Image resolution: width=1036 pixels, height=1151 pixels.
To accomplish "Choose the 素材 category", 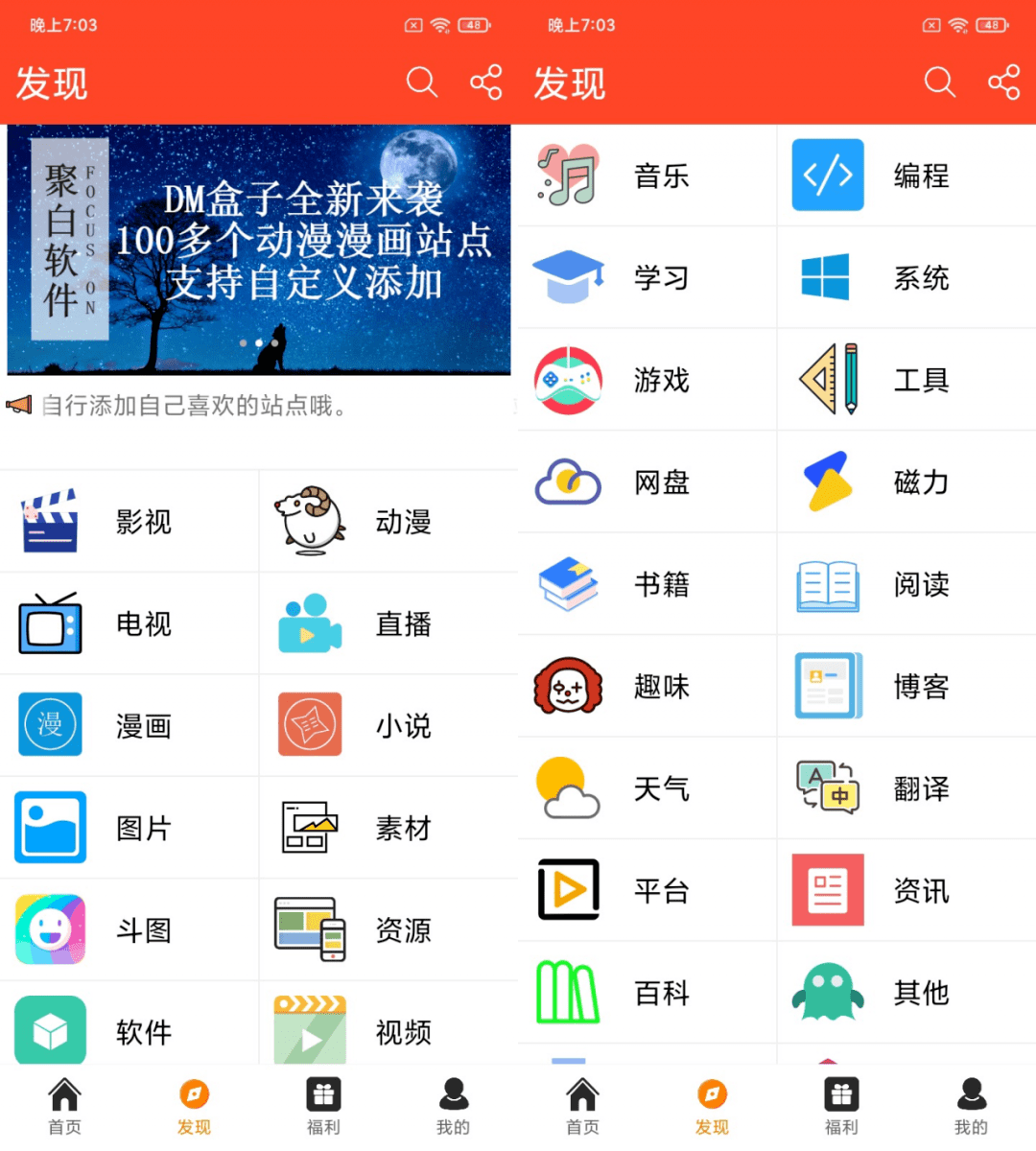I will (x=388, y=828).
